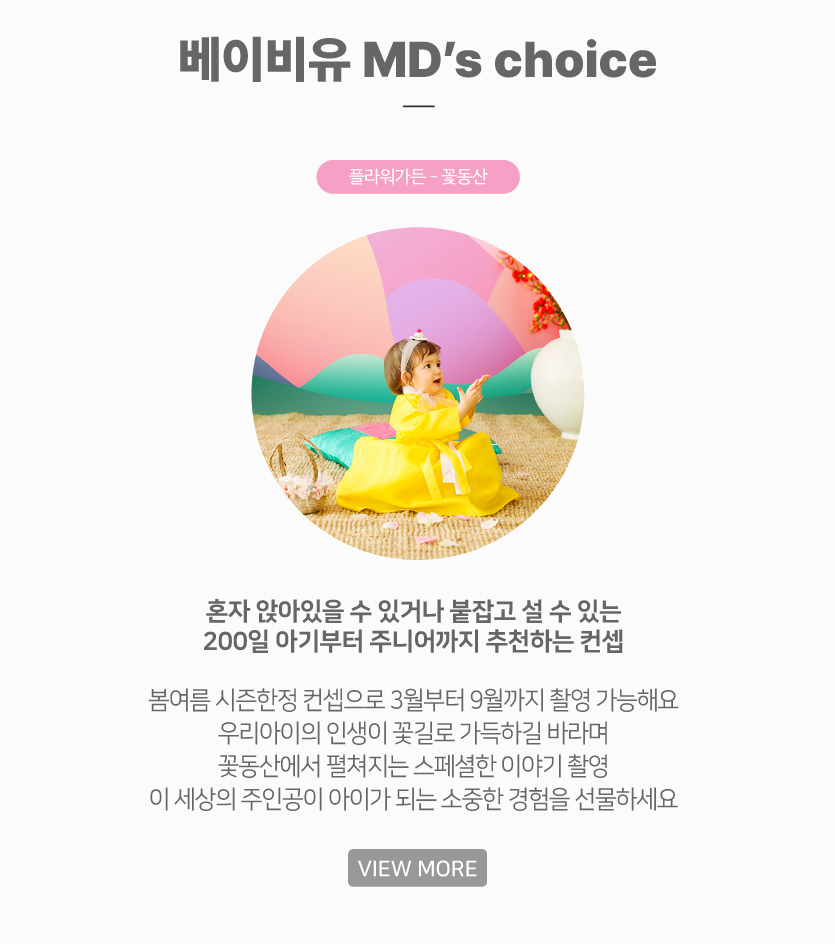Tap the VIEW MORE button

click(417, 868)
